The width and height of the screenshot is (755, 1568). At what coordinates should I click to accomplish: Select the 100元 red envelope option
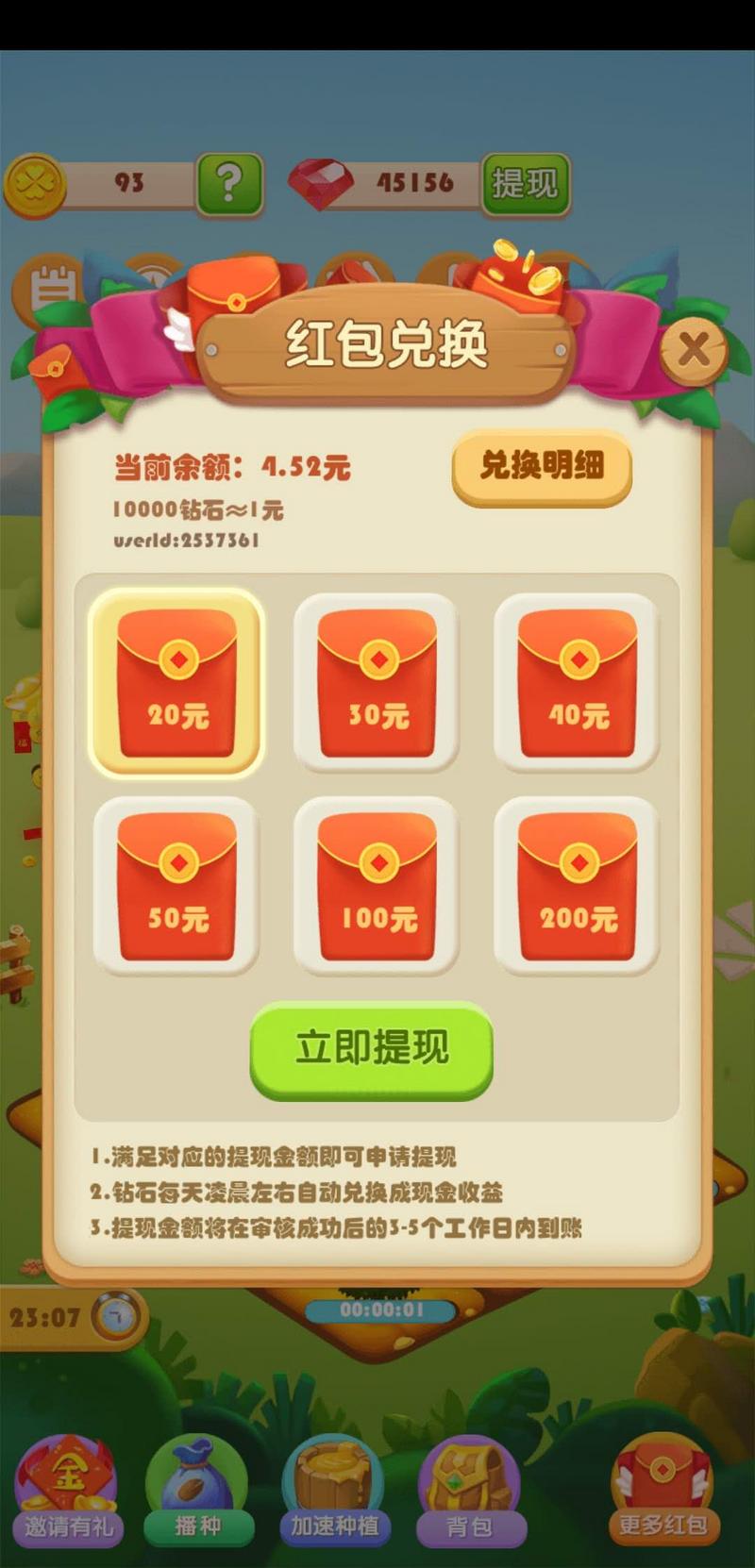[377, 887]
